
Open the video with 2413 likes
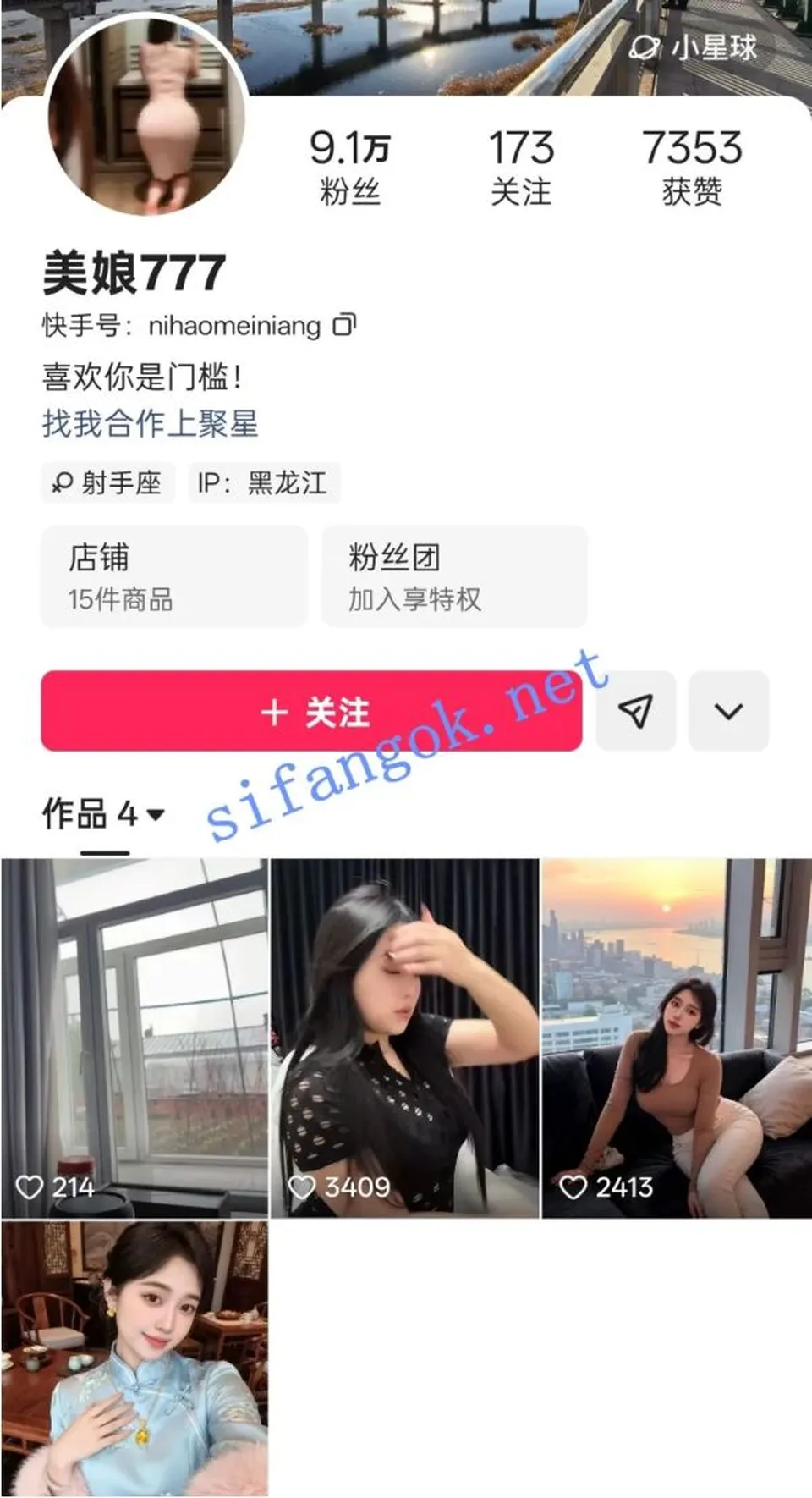[x=677, y=1038]
